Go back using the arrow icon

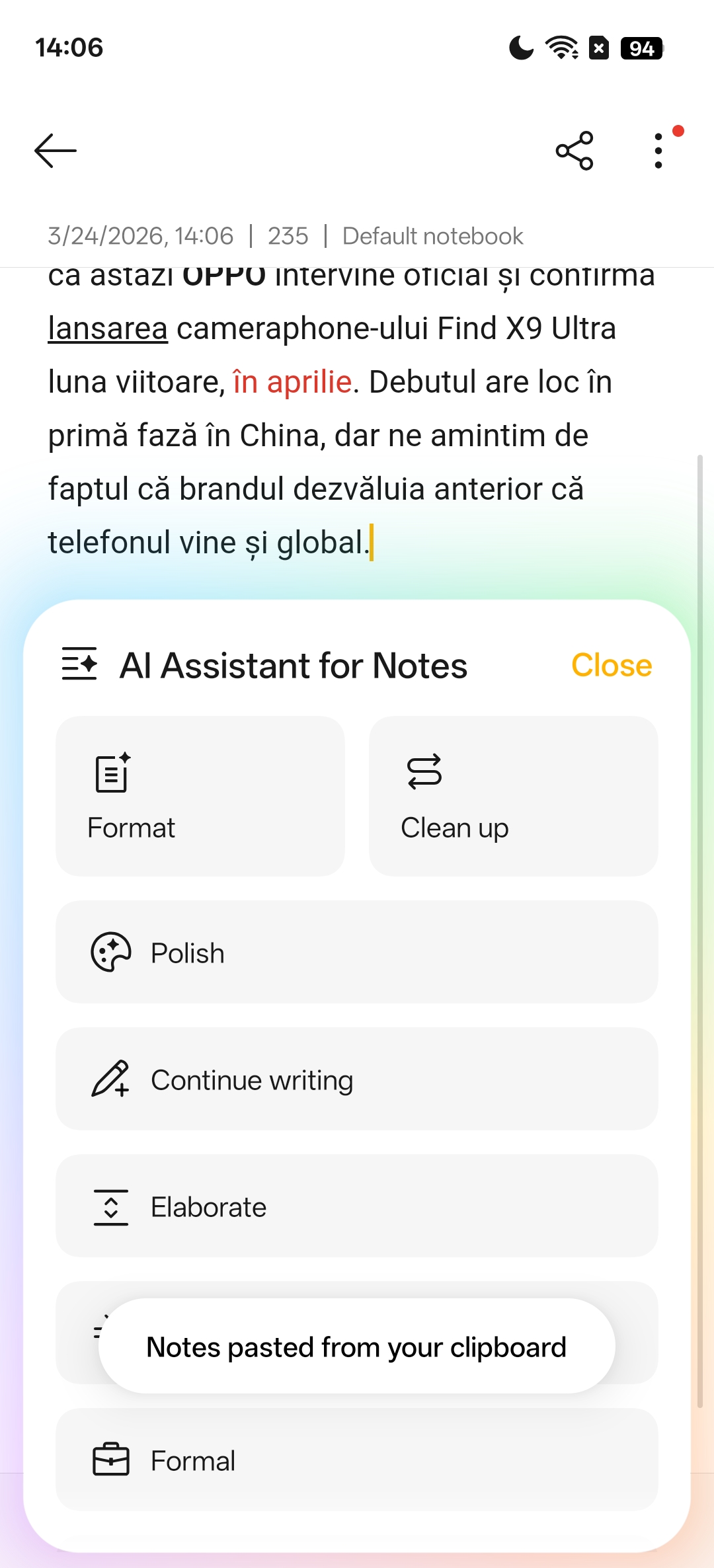pos(56,151)
